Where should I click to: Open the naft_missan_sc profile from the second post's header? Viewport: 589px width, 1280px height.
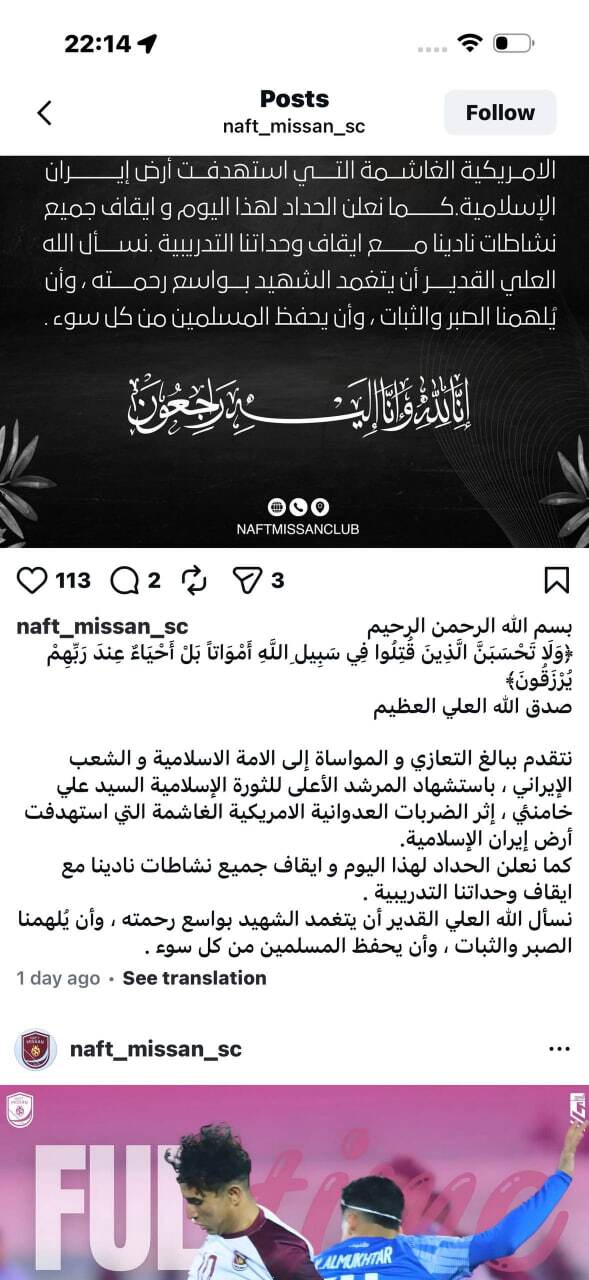[155, 1049]
